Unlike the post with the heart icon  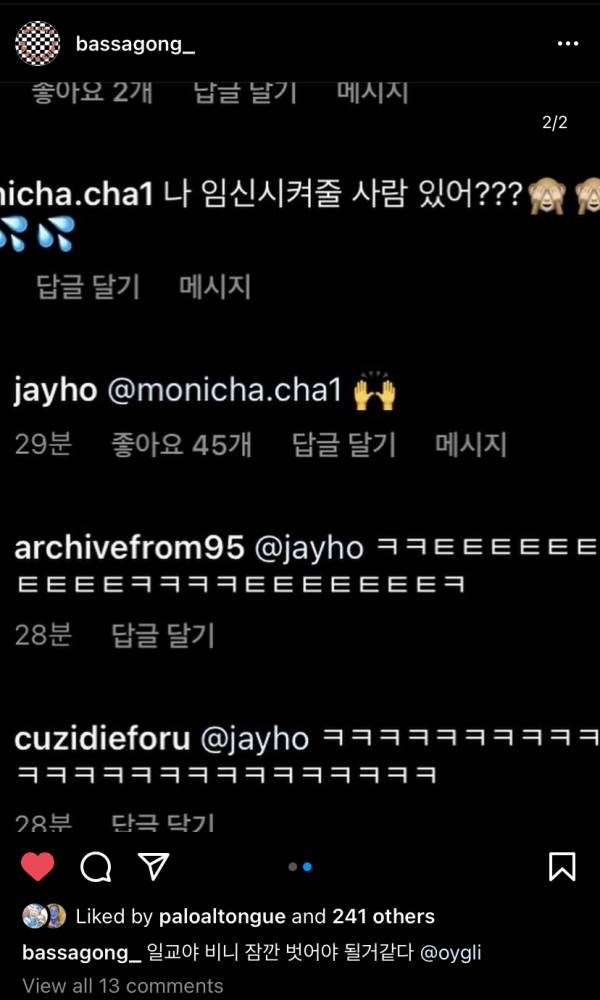point(37,866)
